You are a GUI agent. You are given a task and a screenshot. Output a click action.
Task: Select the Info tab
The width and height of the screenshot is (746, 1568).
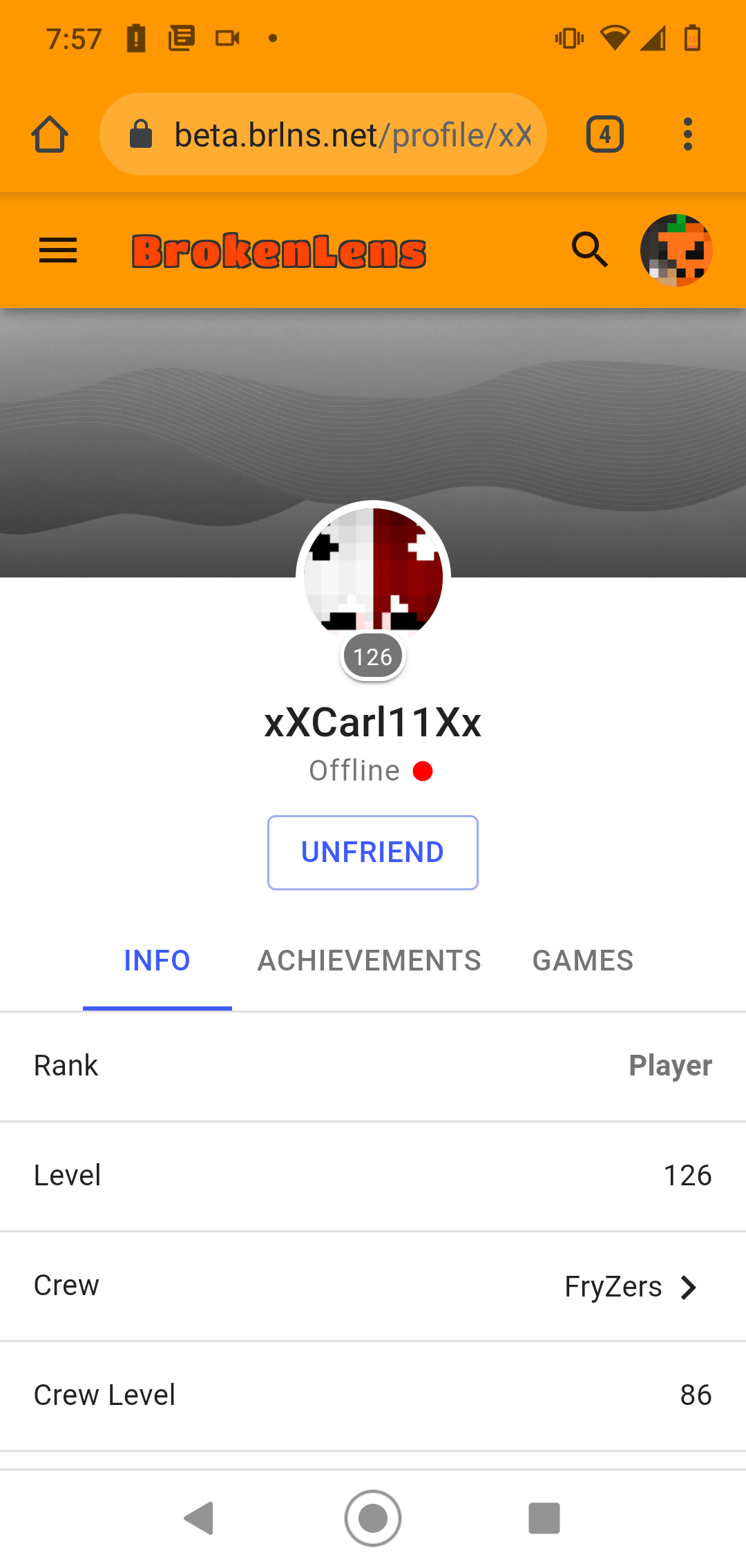click(x=157, y=961)
